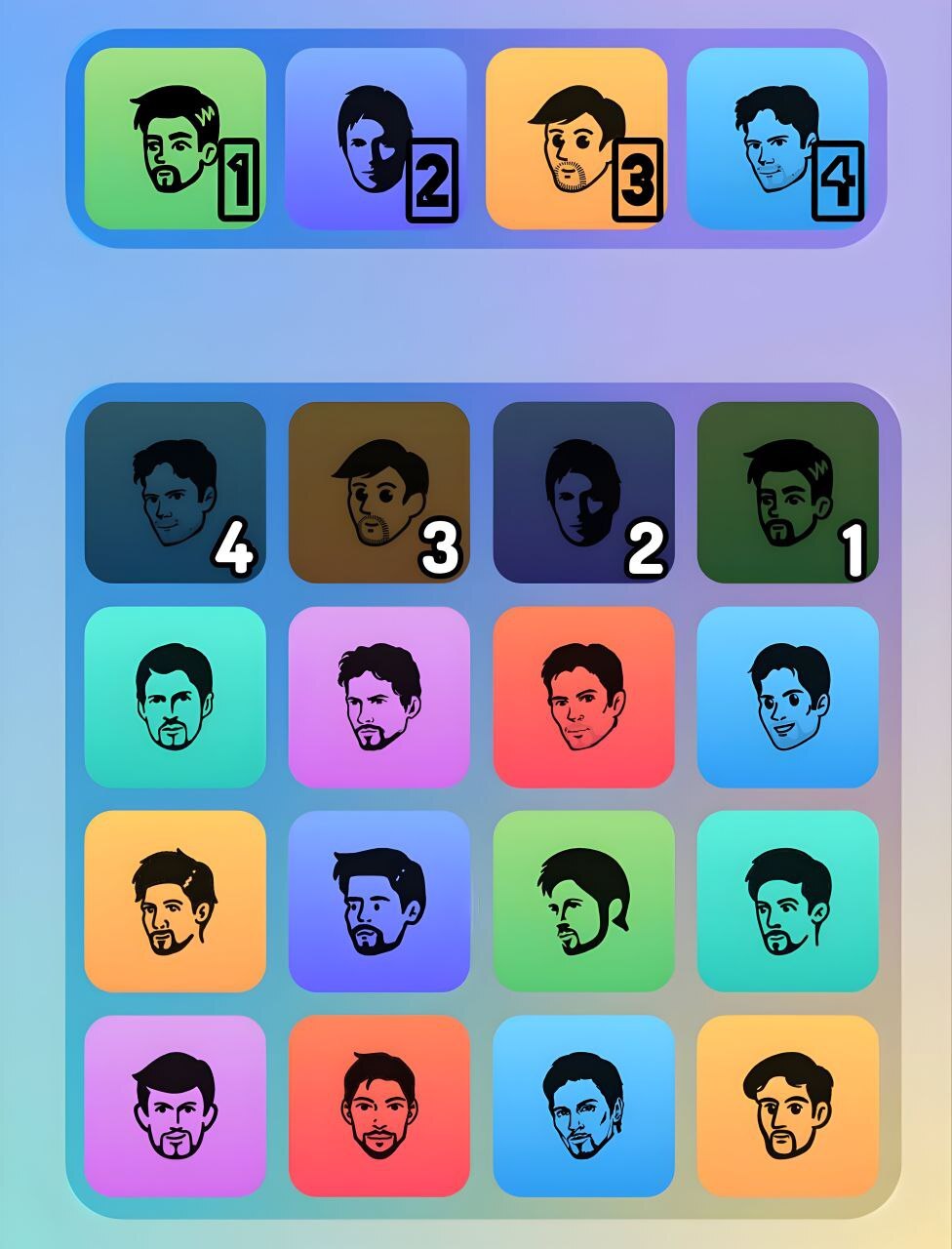The width and height of the screenshot is (952, 1249).
Task: Tap the dimmed tile marked 4
Action: pos(175,493)
